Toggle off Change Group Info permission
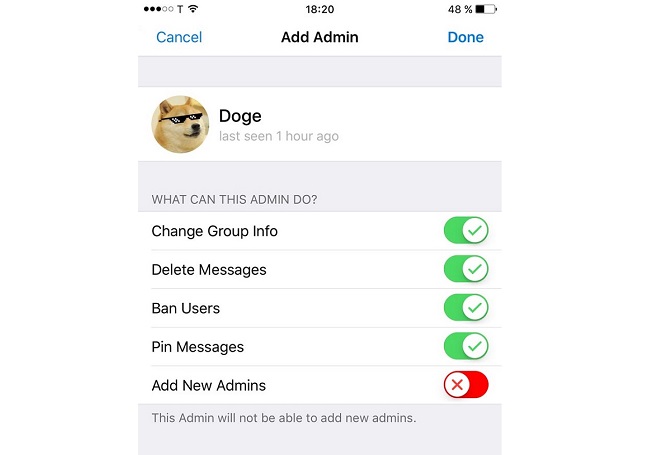This screenshot has height=455, width=650. (x=466, y=231)
